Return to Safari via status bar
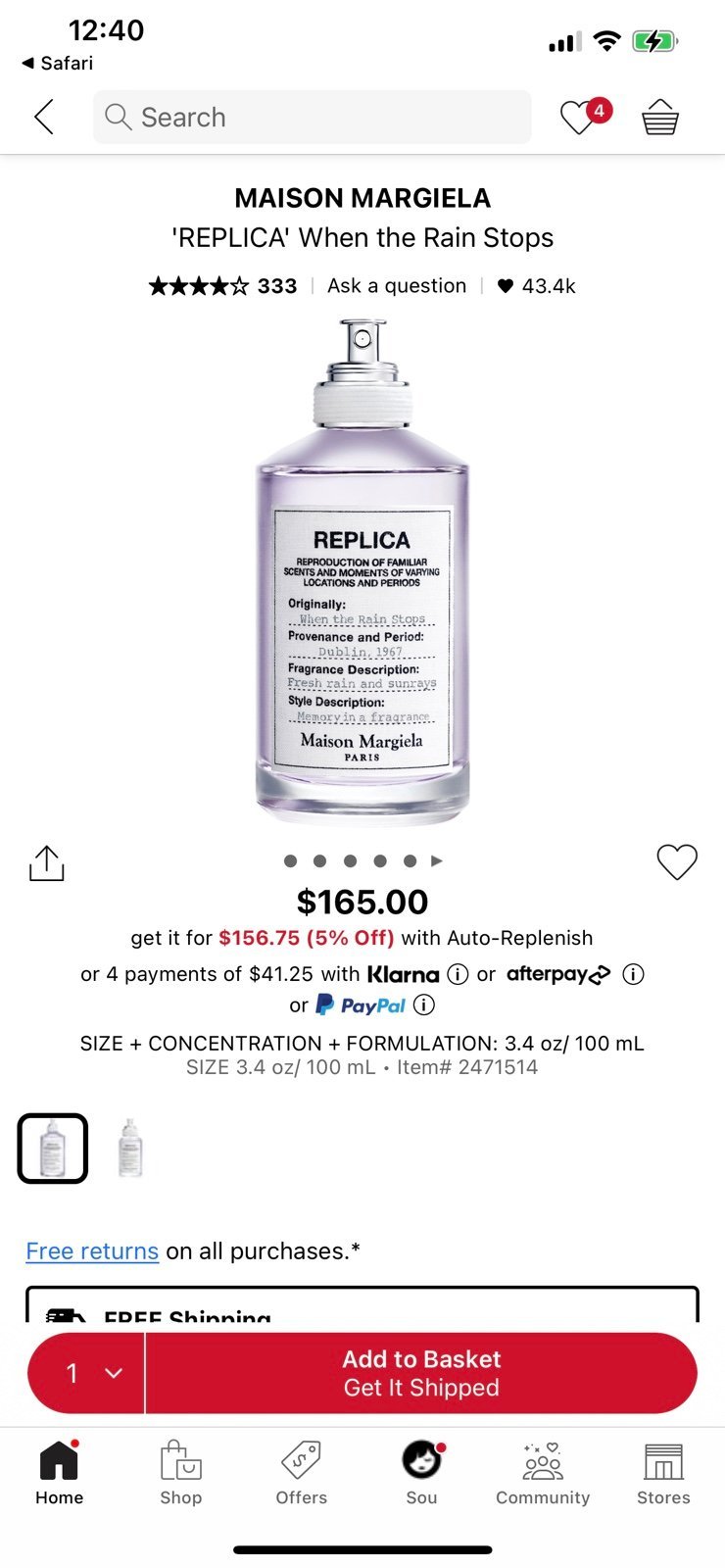 (57, 63)
